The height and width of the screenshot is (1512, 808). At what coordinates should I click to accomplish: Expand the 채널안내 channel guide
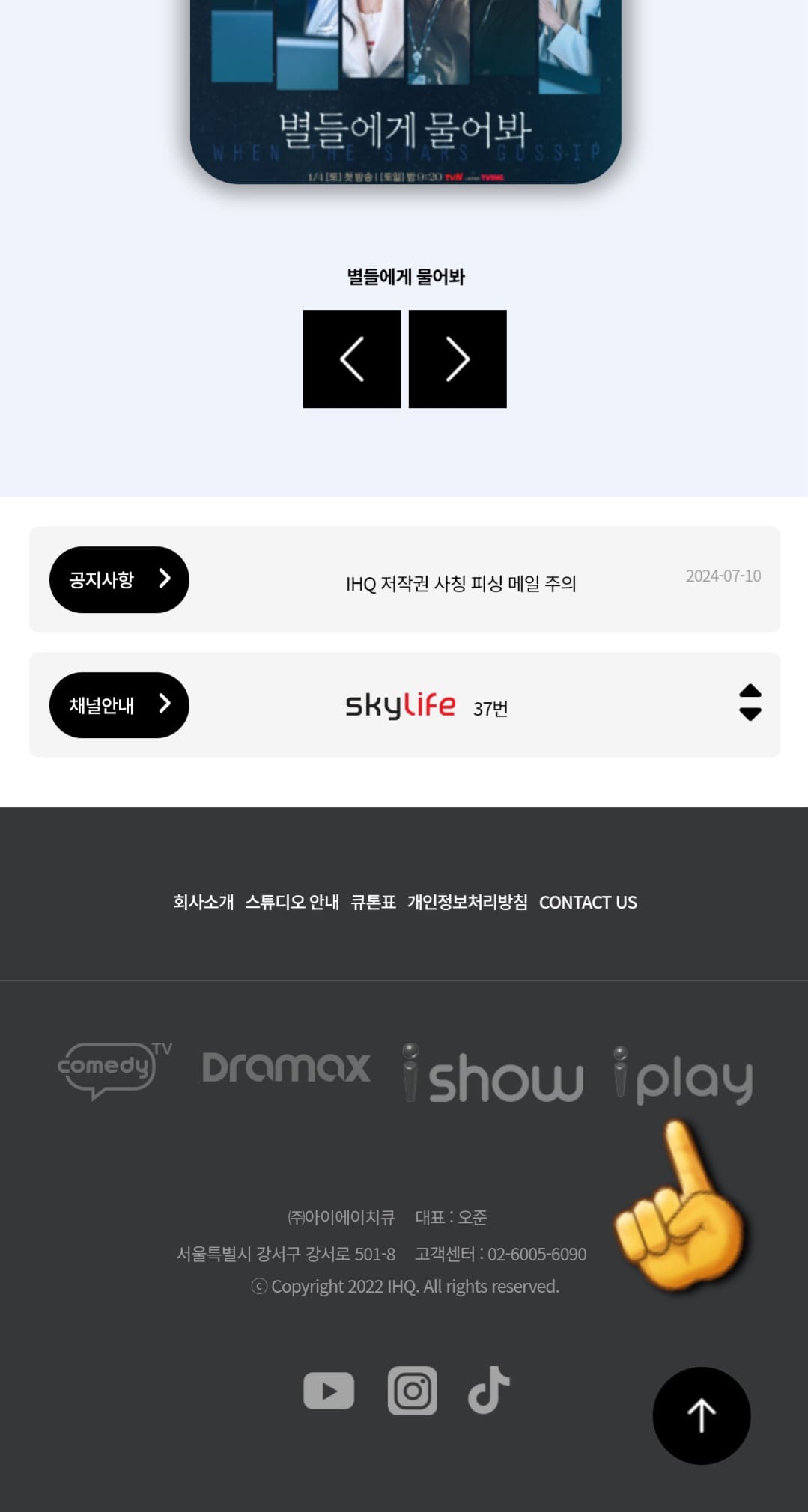118,704
